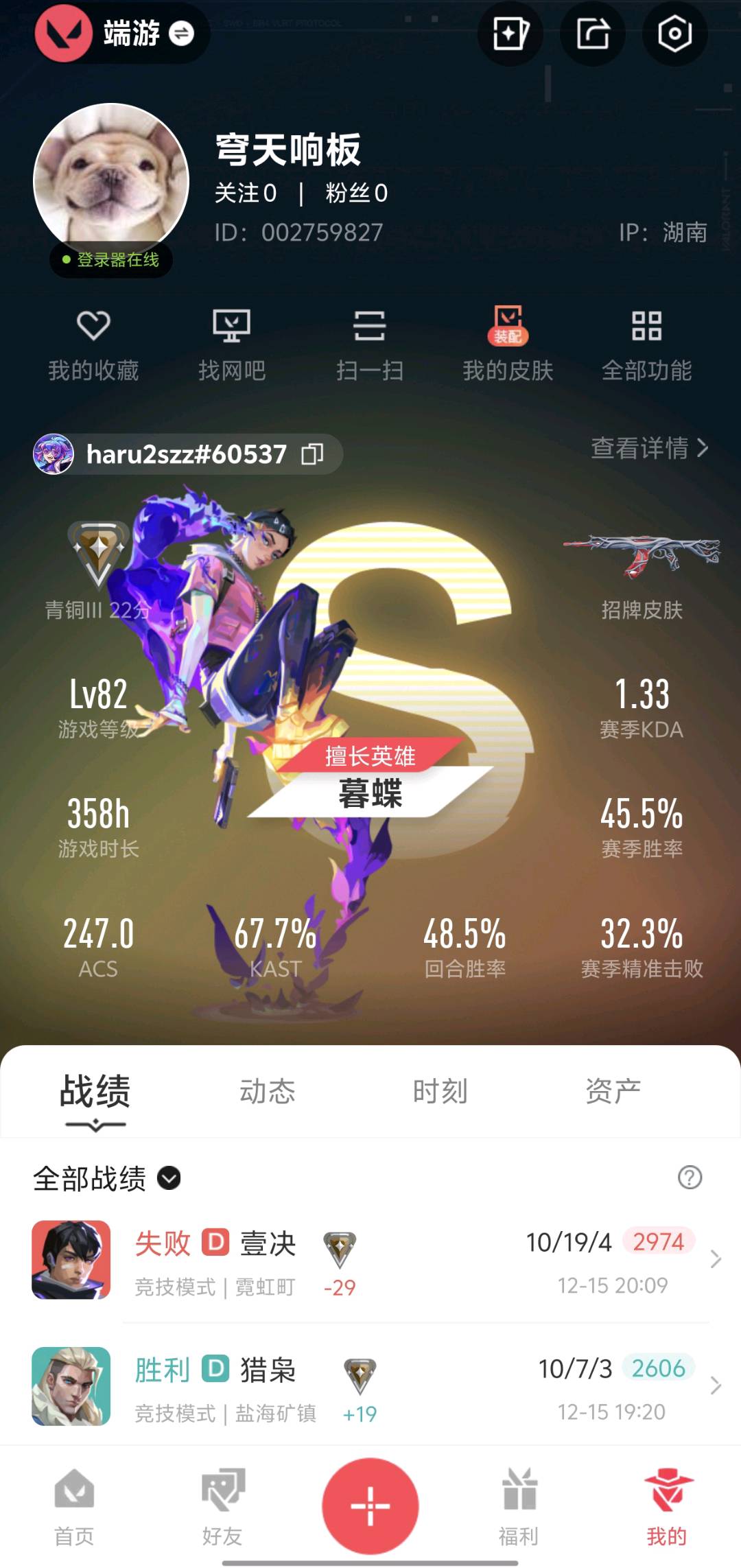Go to the 首页 home tab
The height and width of the screenshot is (1568, 741).
pos(74,1507)
